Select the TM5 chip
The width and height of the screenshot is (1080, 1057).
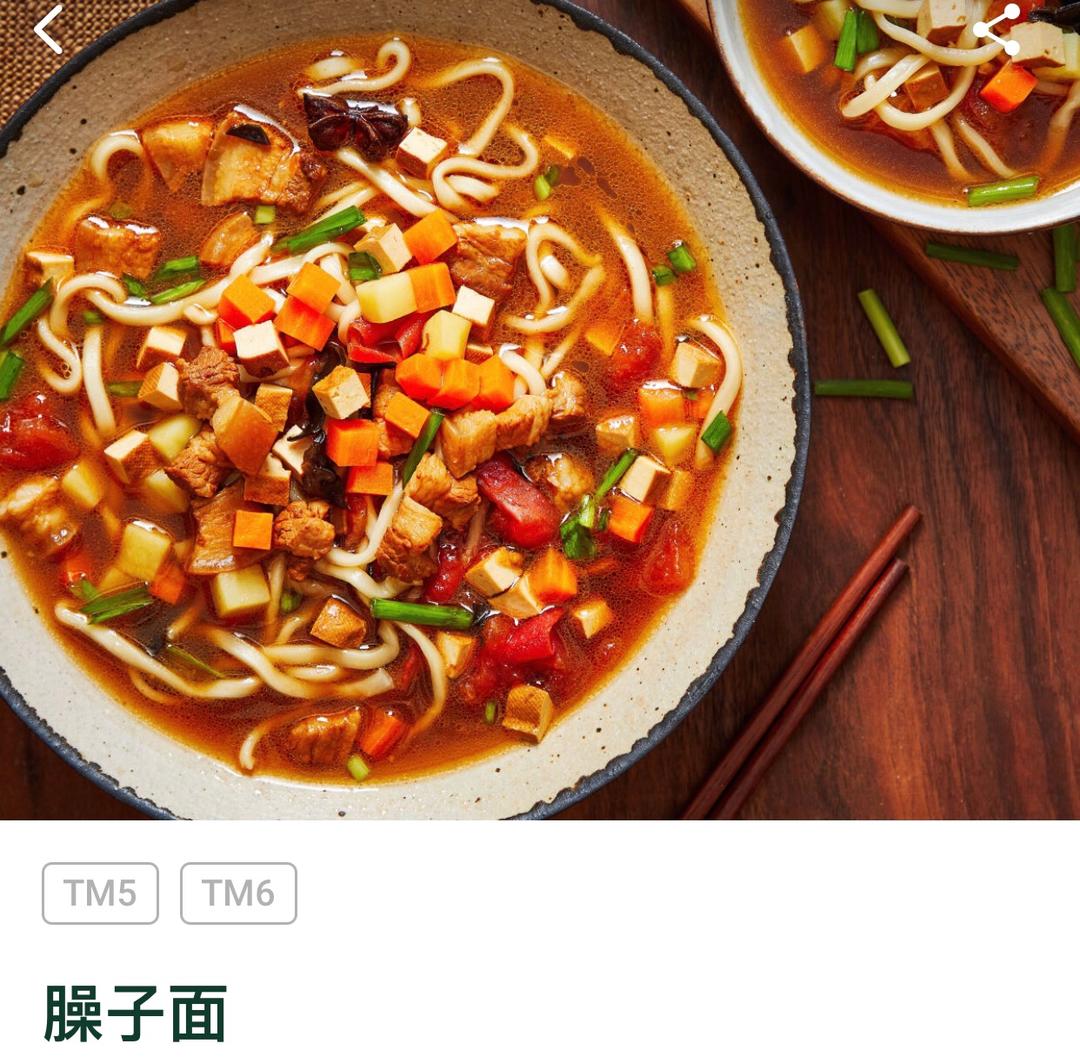click(x=101, y=893)
